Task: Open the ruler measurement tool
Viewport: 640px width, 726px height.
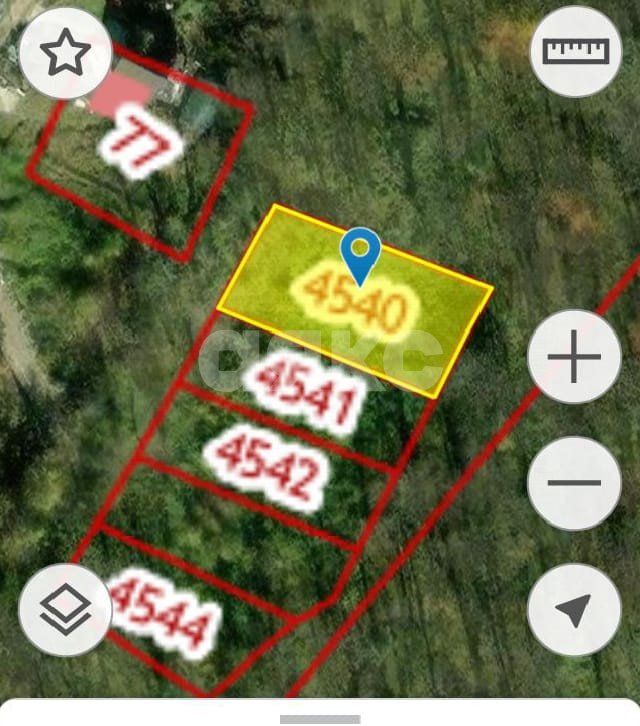Action: [x=575, y=51]
